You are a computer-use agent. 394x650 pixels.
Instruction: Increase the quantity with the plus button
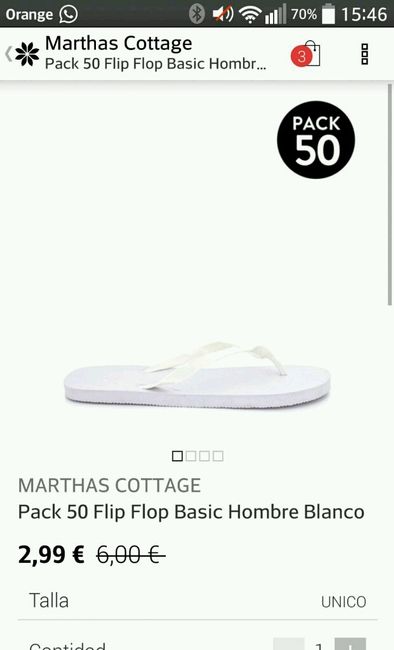(x=350, y=644)
